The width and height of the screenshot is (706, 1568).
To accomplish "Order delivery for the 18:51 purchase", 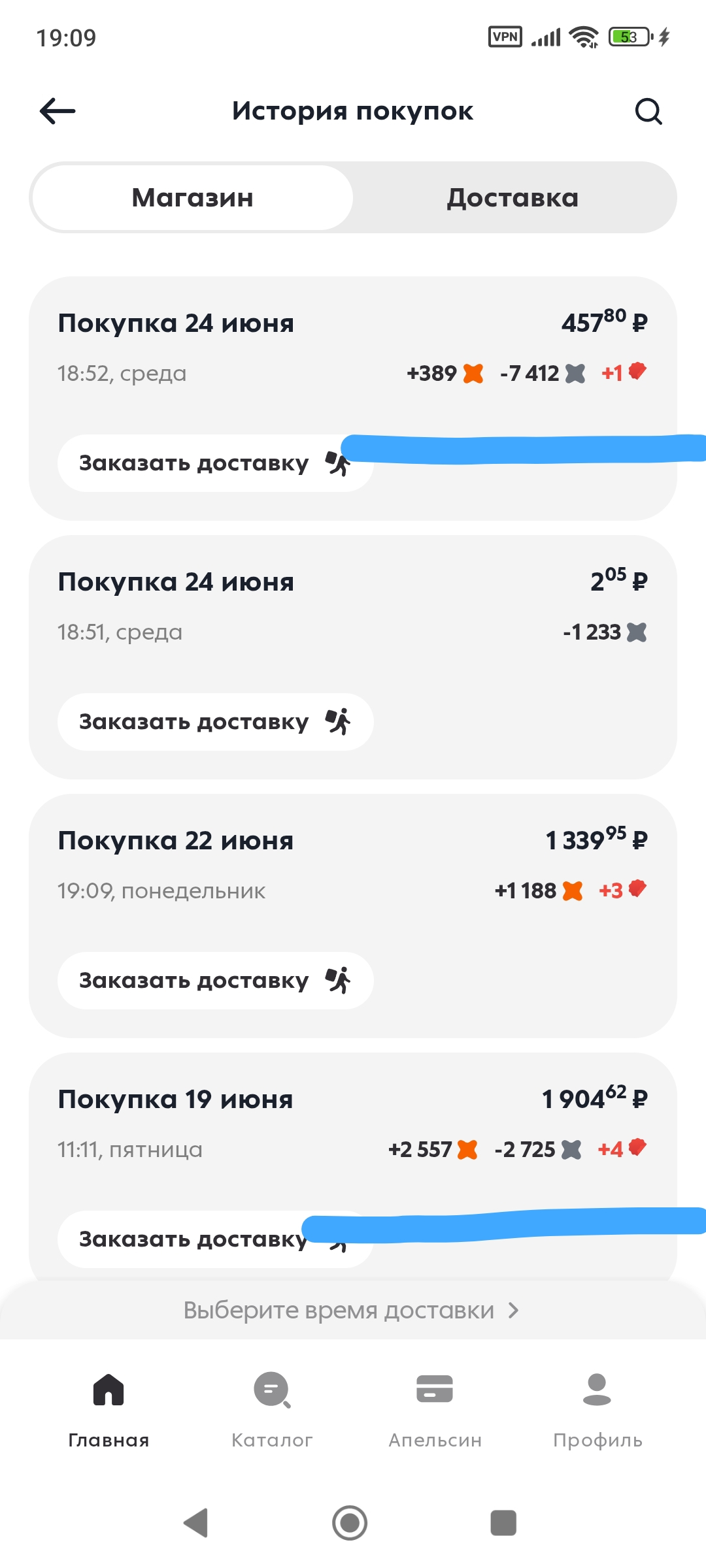I will coord(216,722).
